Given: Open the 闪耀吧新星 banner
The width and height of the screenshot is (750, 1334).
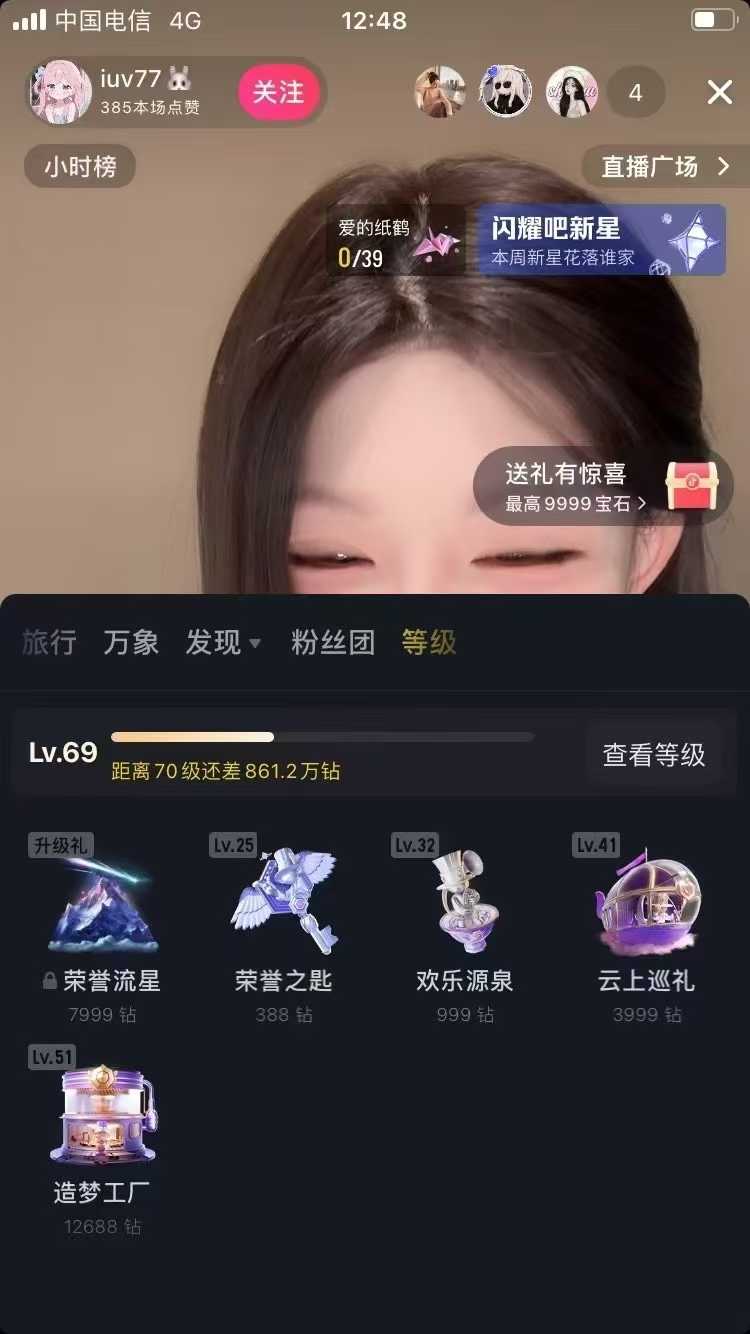Looking at the screenshot, I should 600,241.
